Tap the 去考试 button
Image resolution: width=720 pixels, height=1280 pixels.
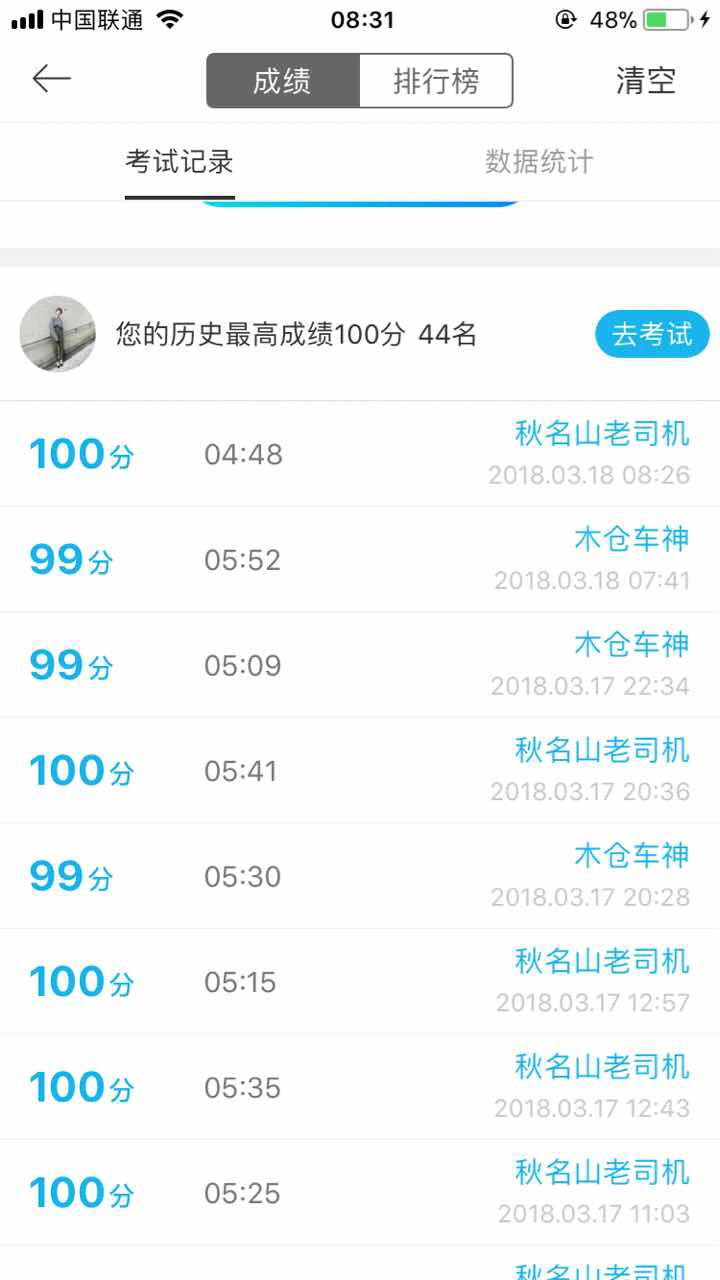pos(652,334)
